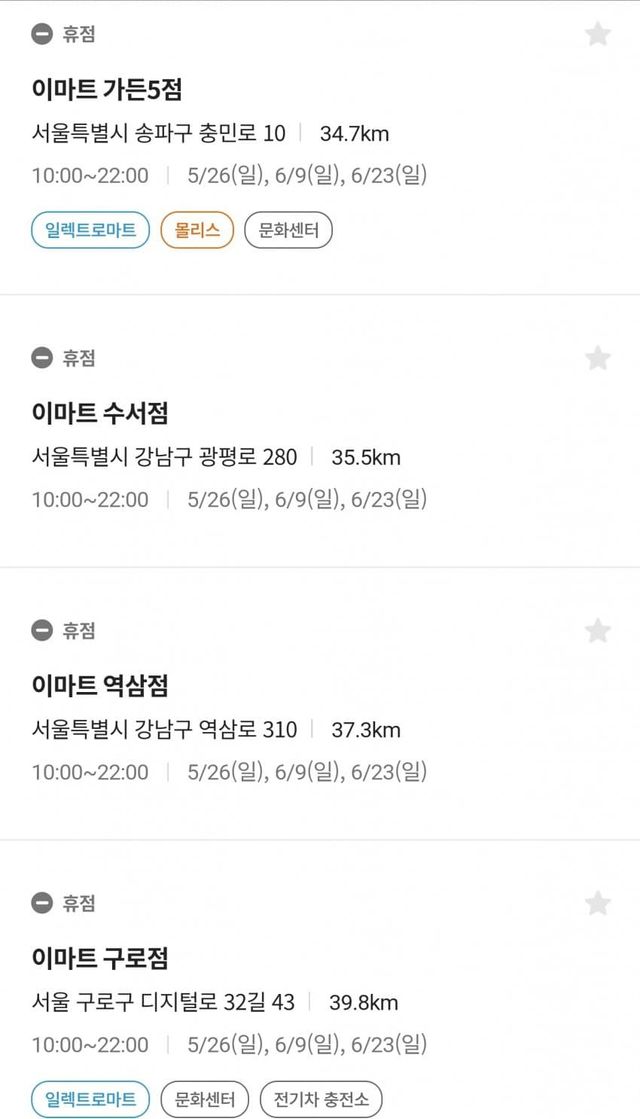Add 이마트 수서점 to favorites

click(x=597, y=358)
